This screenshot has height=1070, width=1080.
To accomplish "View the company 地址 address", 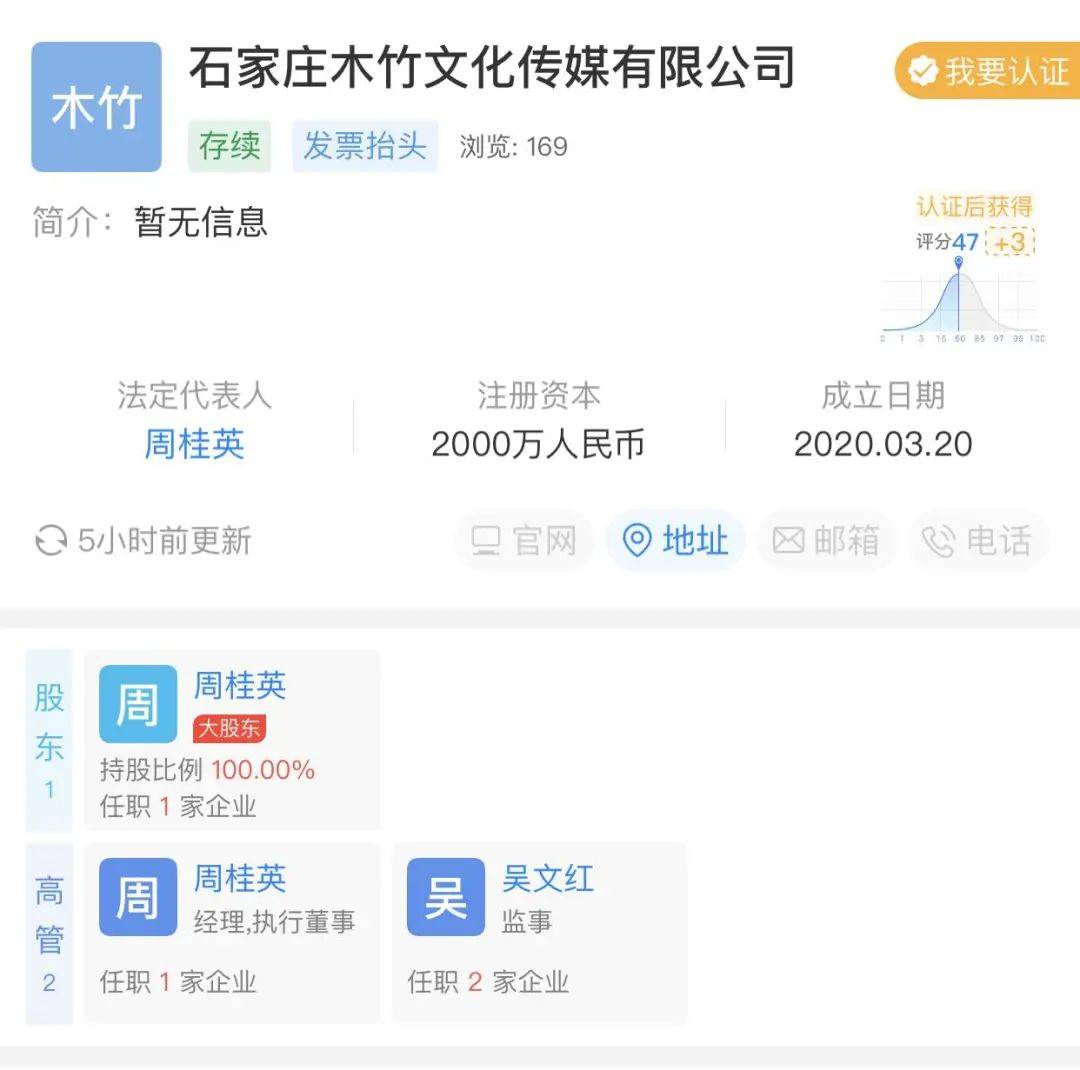I will click(x=676, y=541).
